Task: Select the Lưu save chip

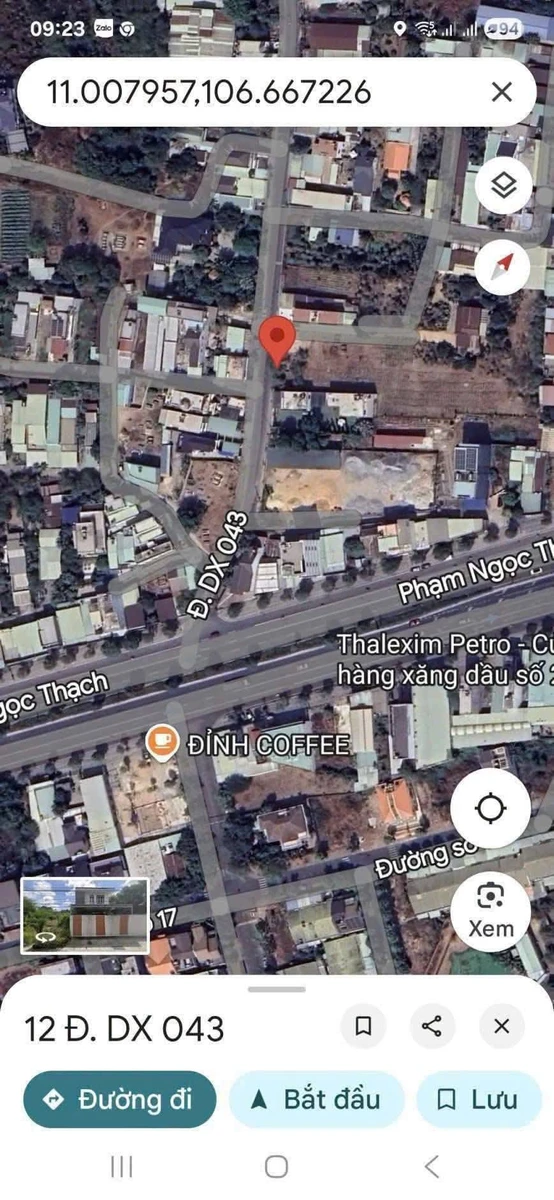Action: (480, 1100)
